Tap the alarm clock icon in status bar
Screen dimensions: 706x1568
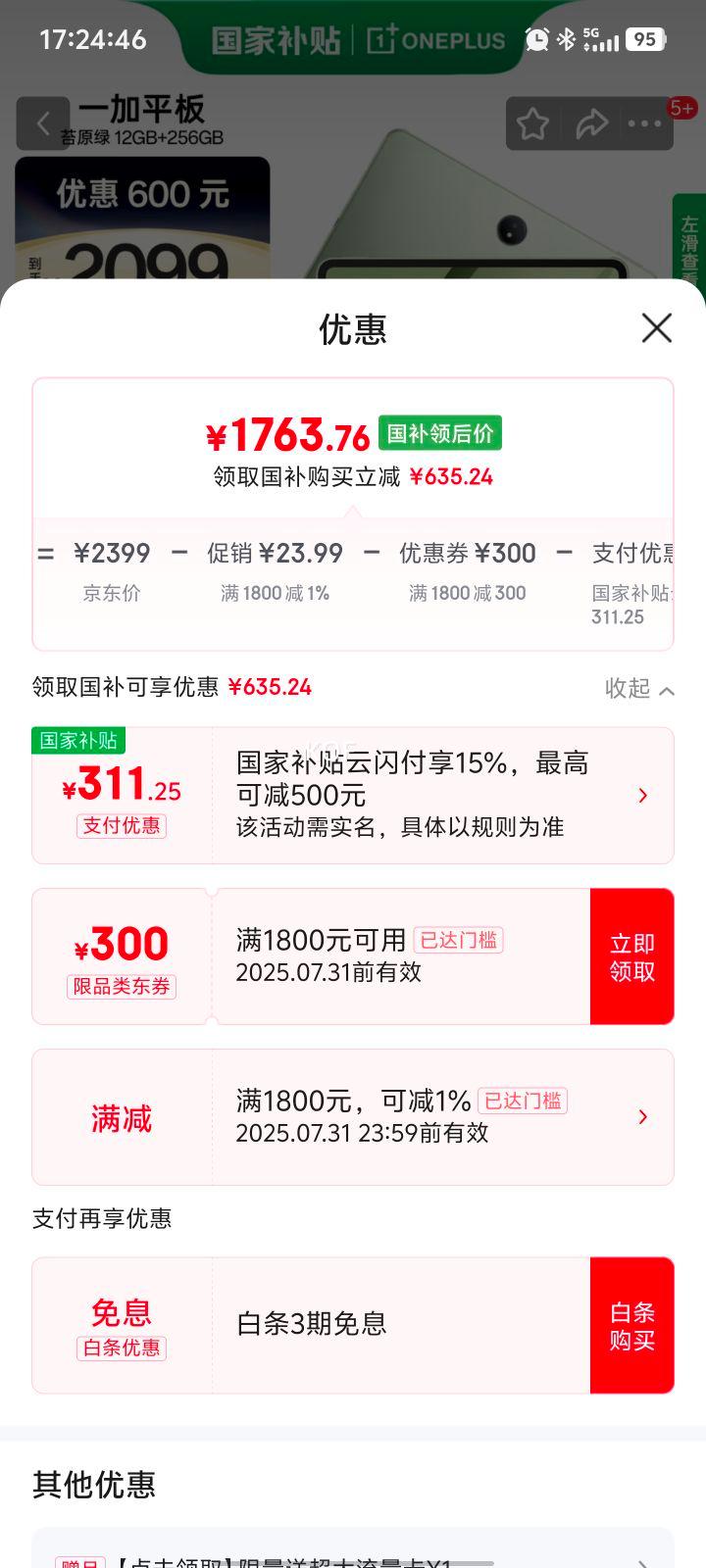pyautogui.click(x=535, y=39)
